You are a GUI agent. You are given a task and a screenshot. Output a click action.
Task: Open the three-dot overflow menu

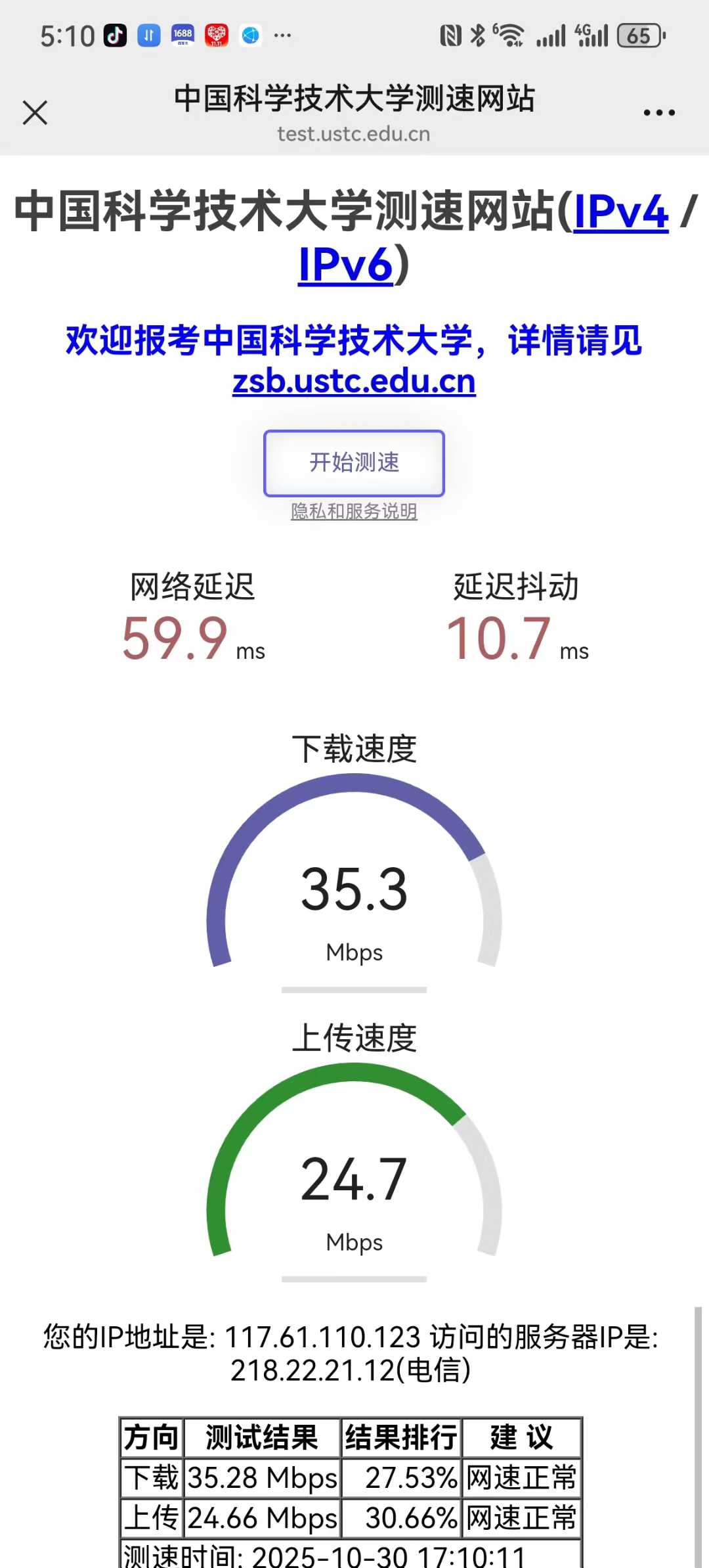(x=659, y=113)
